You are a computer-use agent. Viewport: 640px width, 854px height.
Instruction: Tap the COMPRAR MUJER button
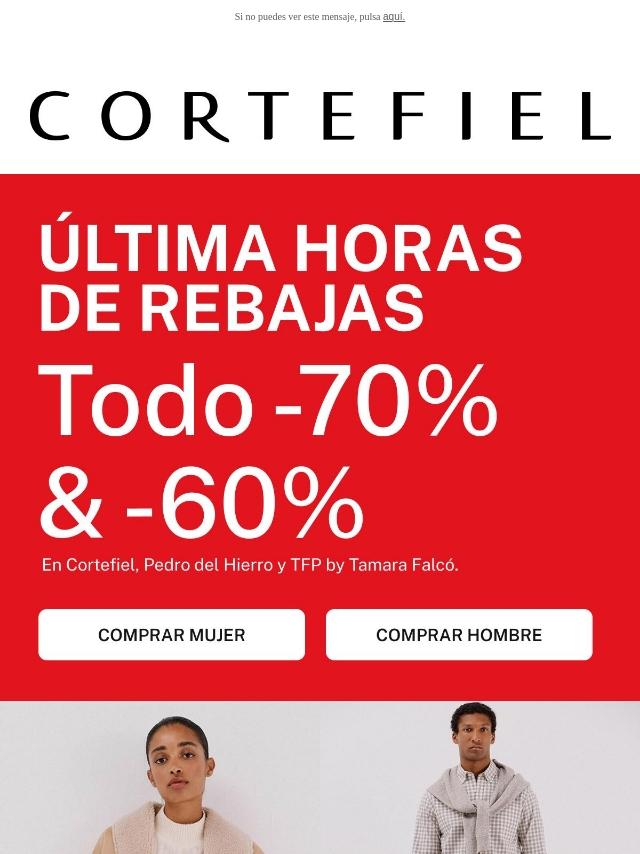click(x=172, y=635)
